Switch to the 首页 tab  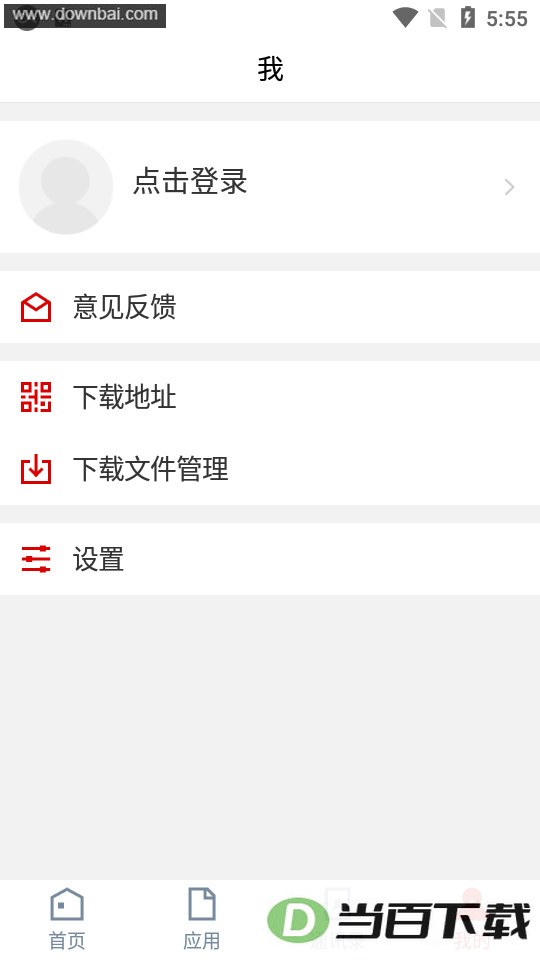tap(67, 918)
